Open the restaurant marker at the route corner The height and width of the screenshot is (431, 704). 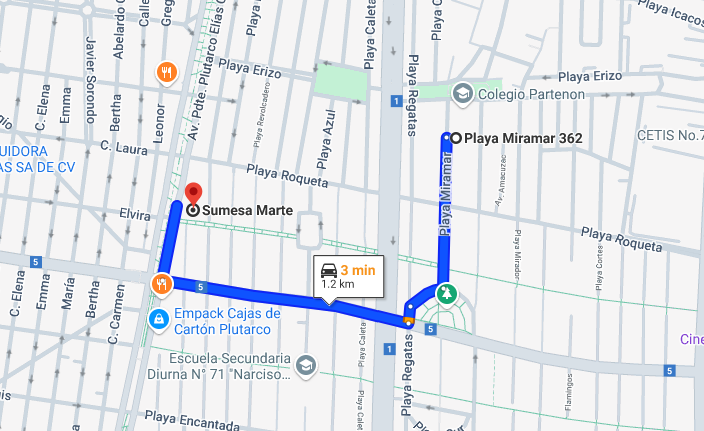tap(162, 285)
